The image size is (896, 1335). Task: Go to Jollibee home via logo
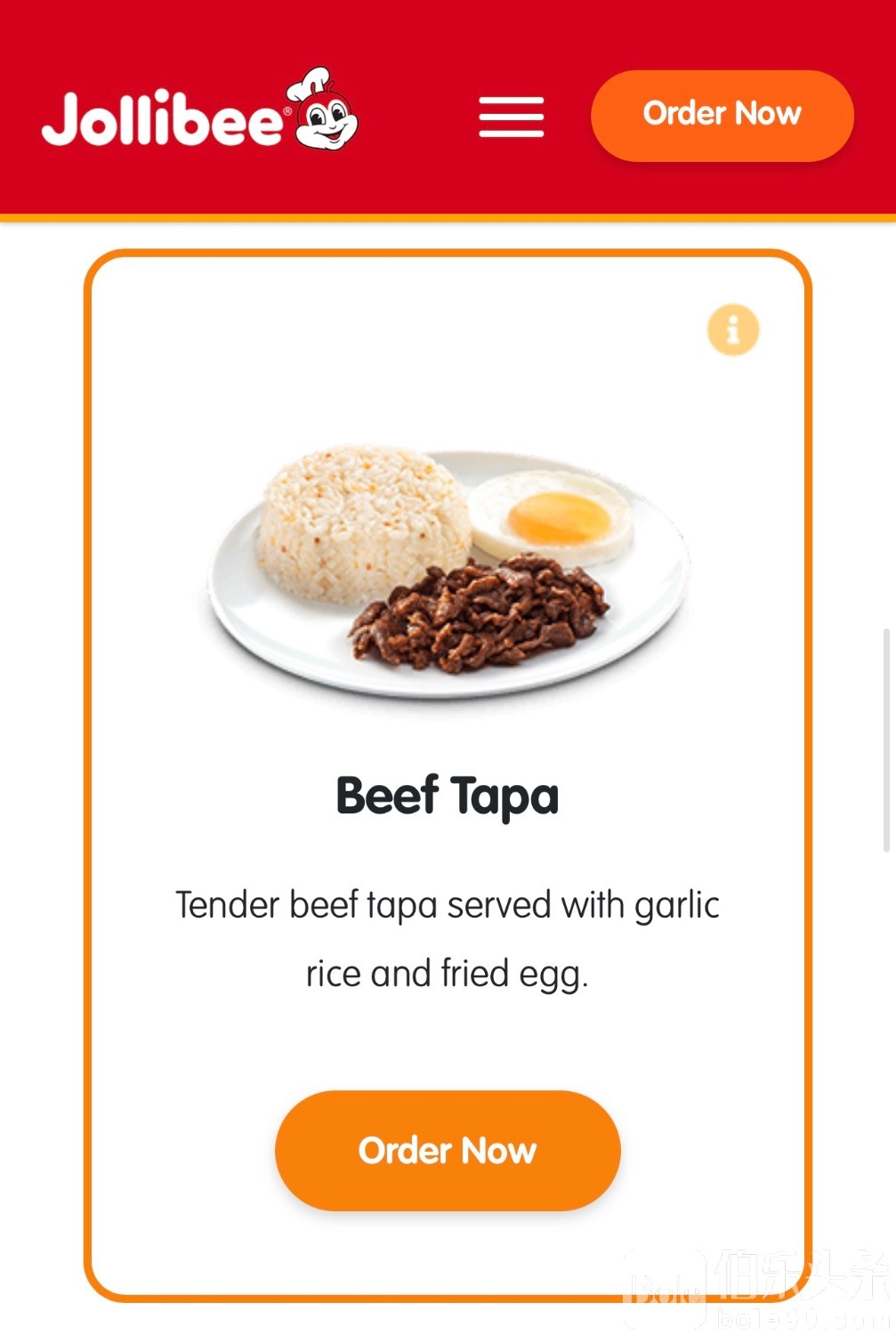click(199, 114)
